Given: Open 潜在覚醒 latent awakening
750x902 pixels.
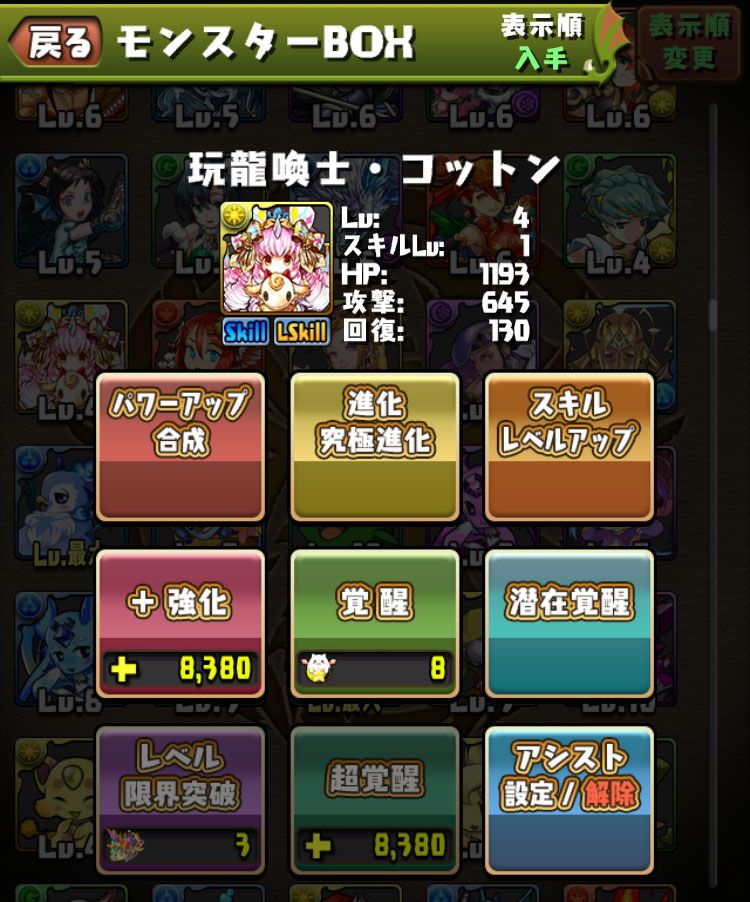Looking at the screenshot, I should pyautogui.click(x=569, y=622).
